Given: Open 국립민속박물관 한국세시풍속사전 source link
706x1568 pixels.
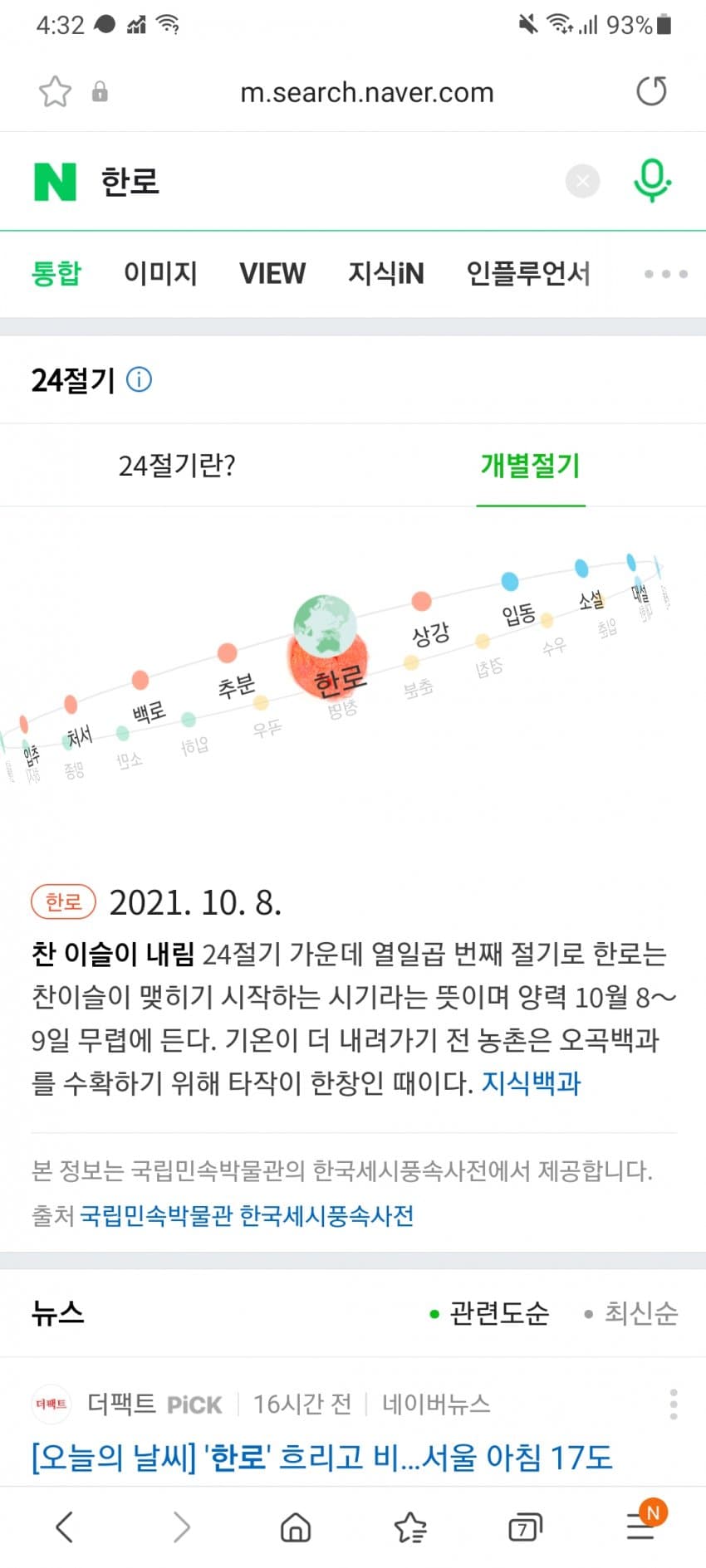Looking at the screenshot, I should point(247,1216).
